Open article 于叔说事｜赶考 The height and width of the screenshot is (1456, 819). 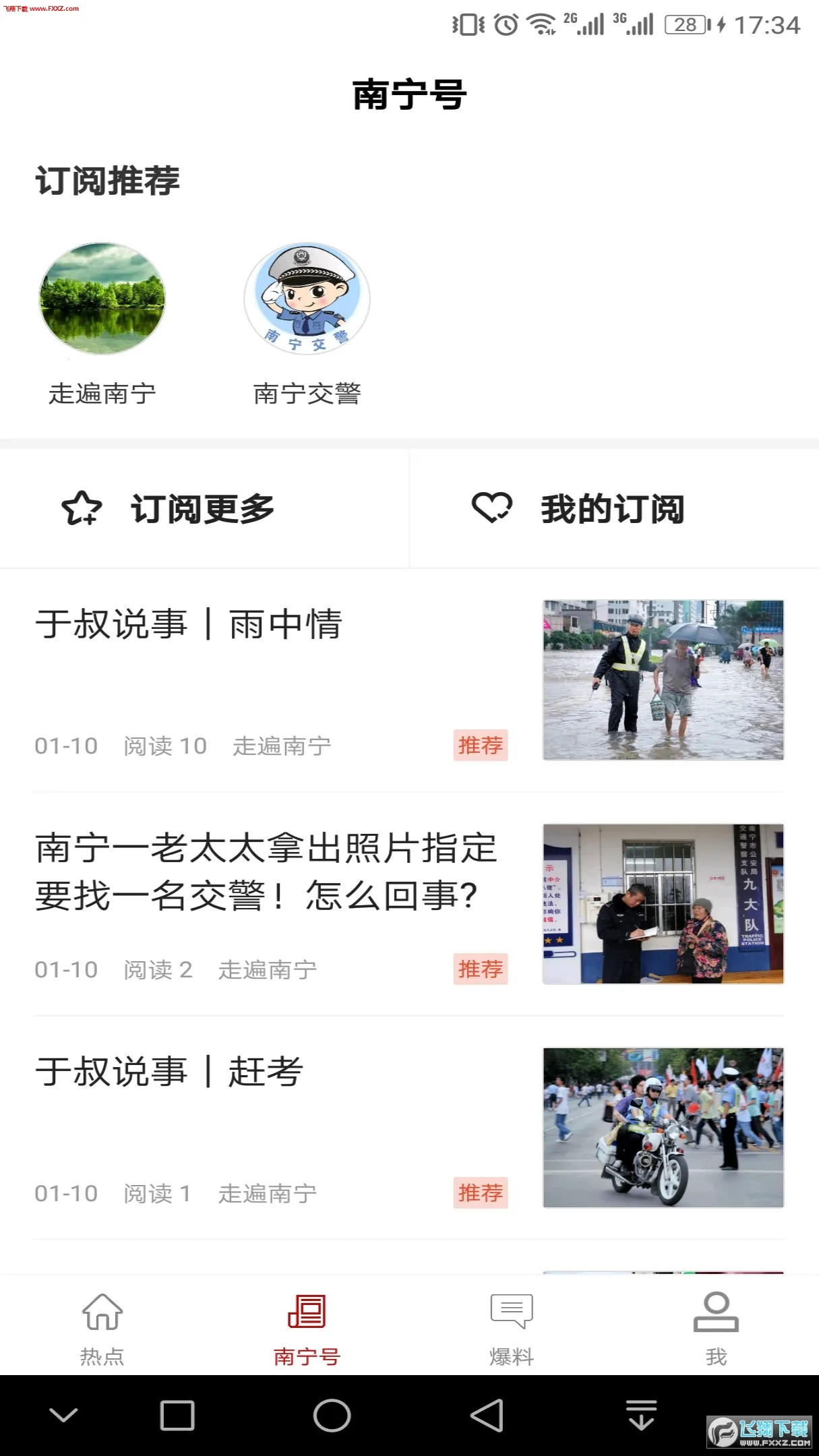(170, 1072)
